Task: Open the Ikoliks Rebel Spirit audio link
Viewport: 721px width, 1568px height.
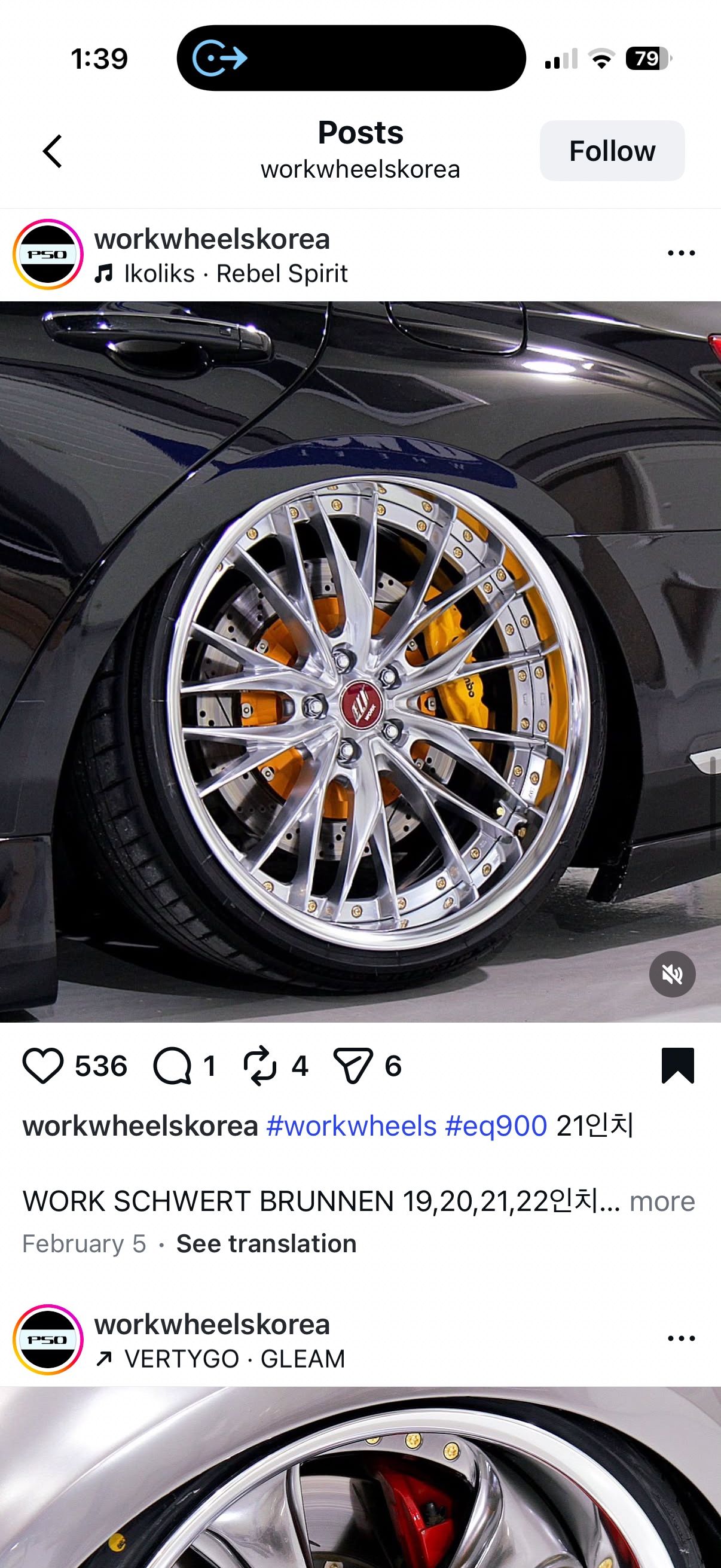Action: [x=235, y=274]
